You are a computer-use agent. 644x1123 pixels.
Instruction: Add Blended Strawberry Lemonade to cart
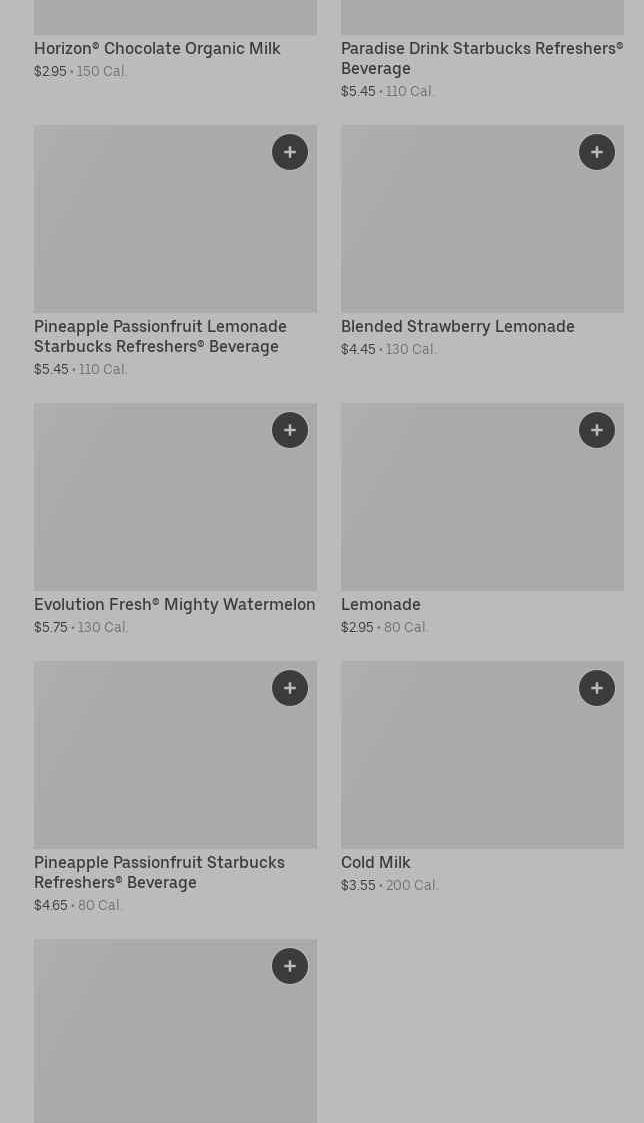597,152
